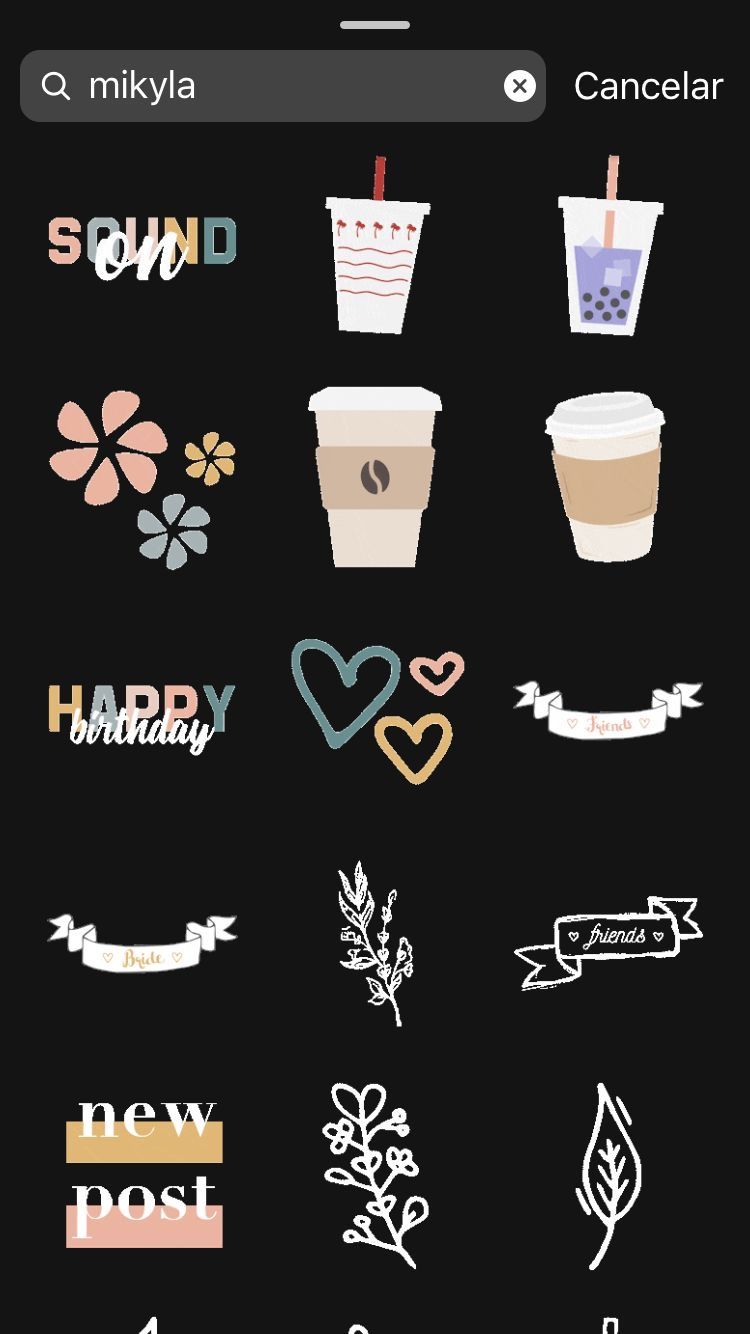This screenshot has height=1334, width=750.
Task: Pick the "Bride" ribbon banner sticker
Action: click(142, 942)
